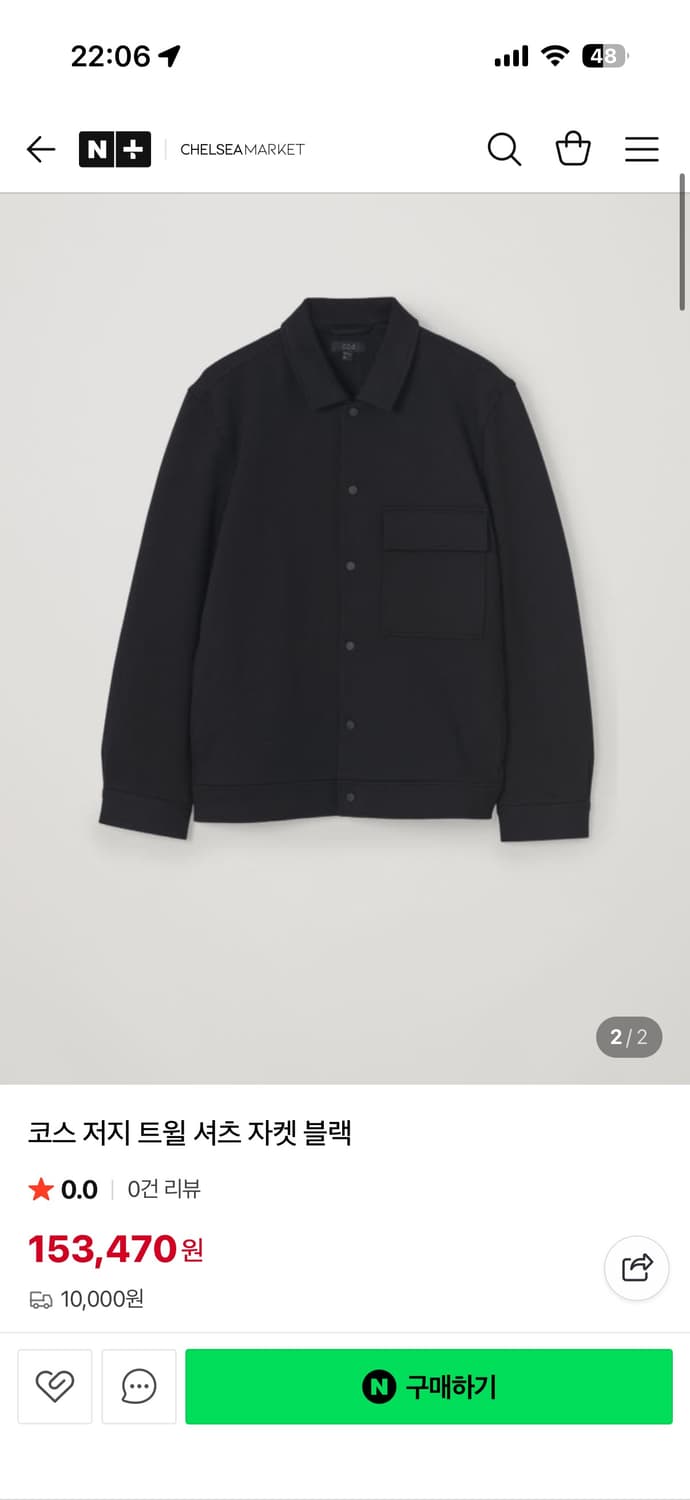Open the chat inquiry button
The width and height of the screenshot is (690, 1500).
tap(139, 1386)
